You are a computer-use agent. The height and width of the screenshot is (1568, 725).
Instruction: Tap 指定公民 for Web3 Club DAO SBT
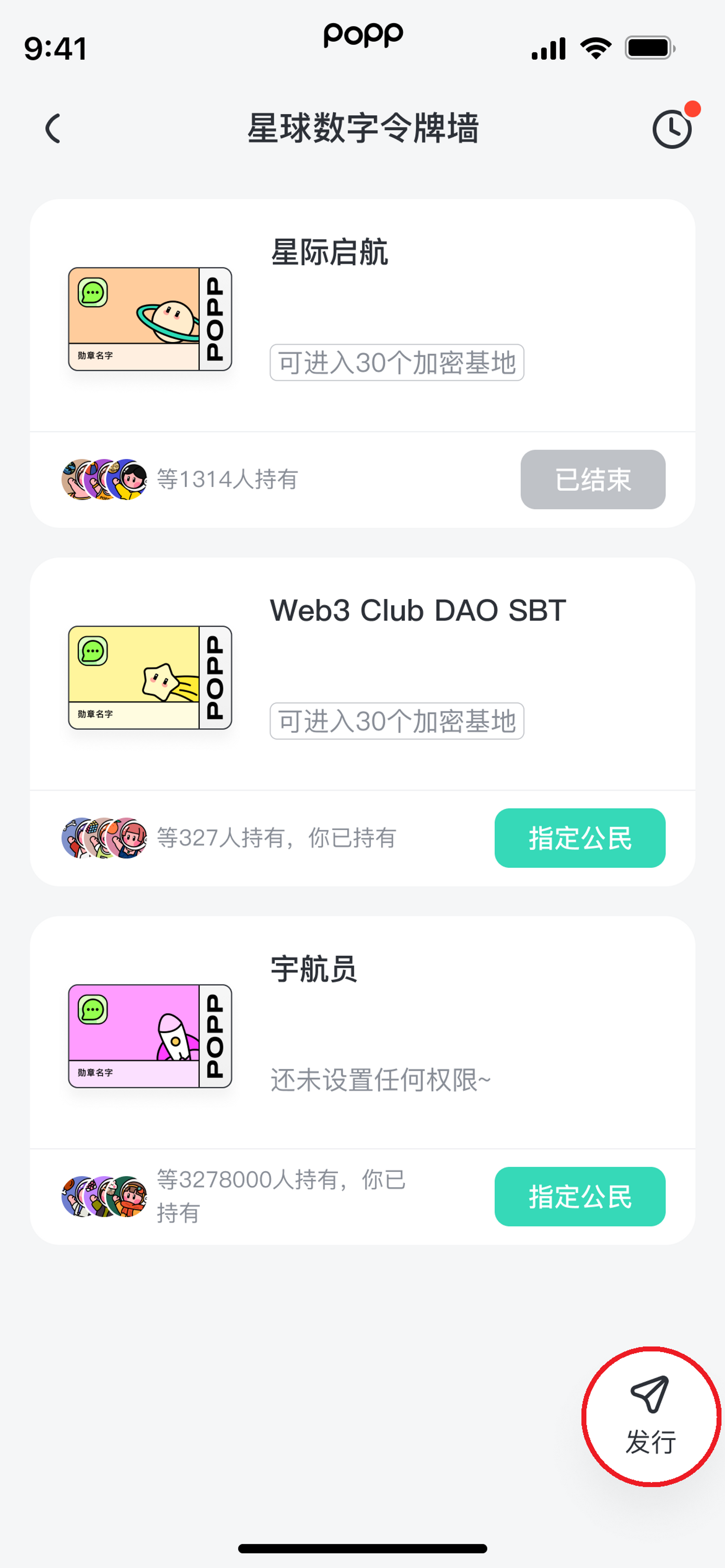pyautogui.click(x=580, y=838)
